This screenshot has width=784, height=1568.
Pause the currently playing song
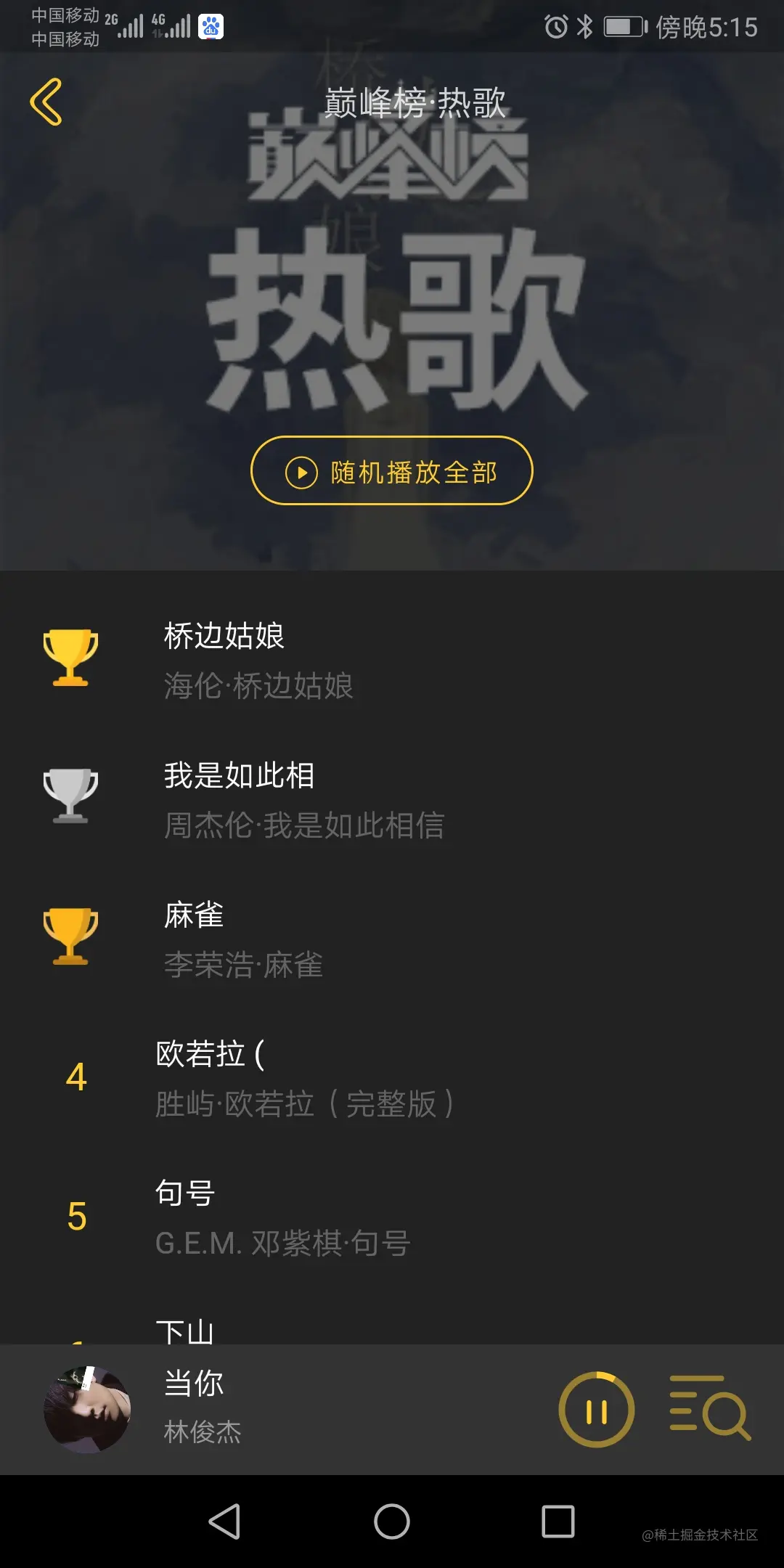click(x=597, y=1410)
